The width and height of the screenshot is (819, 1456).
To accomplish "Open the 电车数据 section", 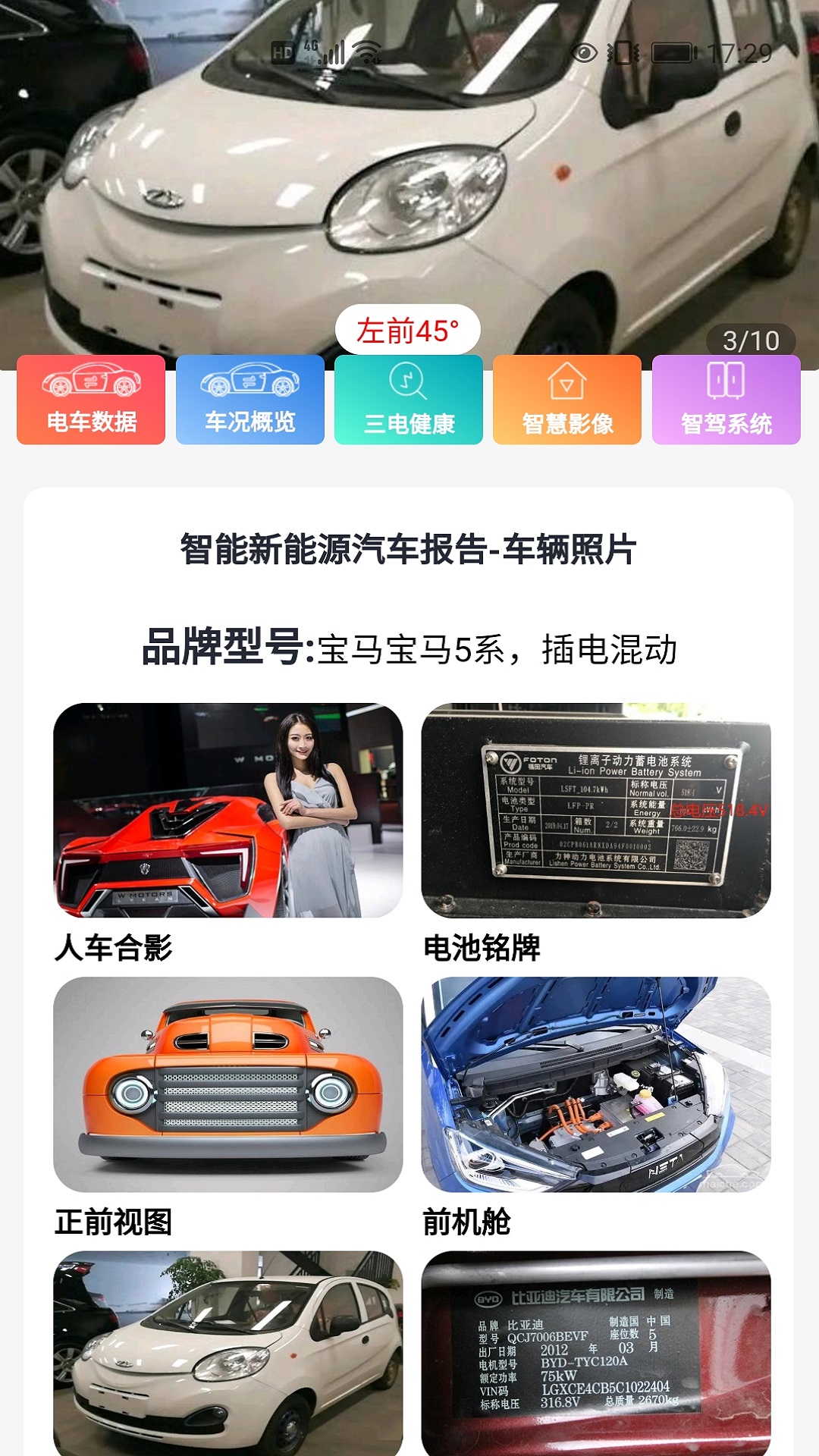I will [91, 400].
